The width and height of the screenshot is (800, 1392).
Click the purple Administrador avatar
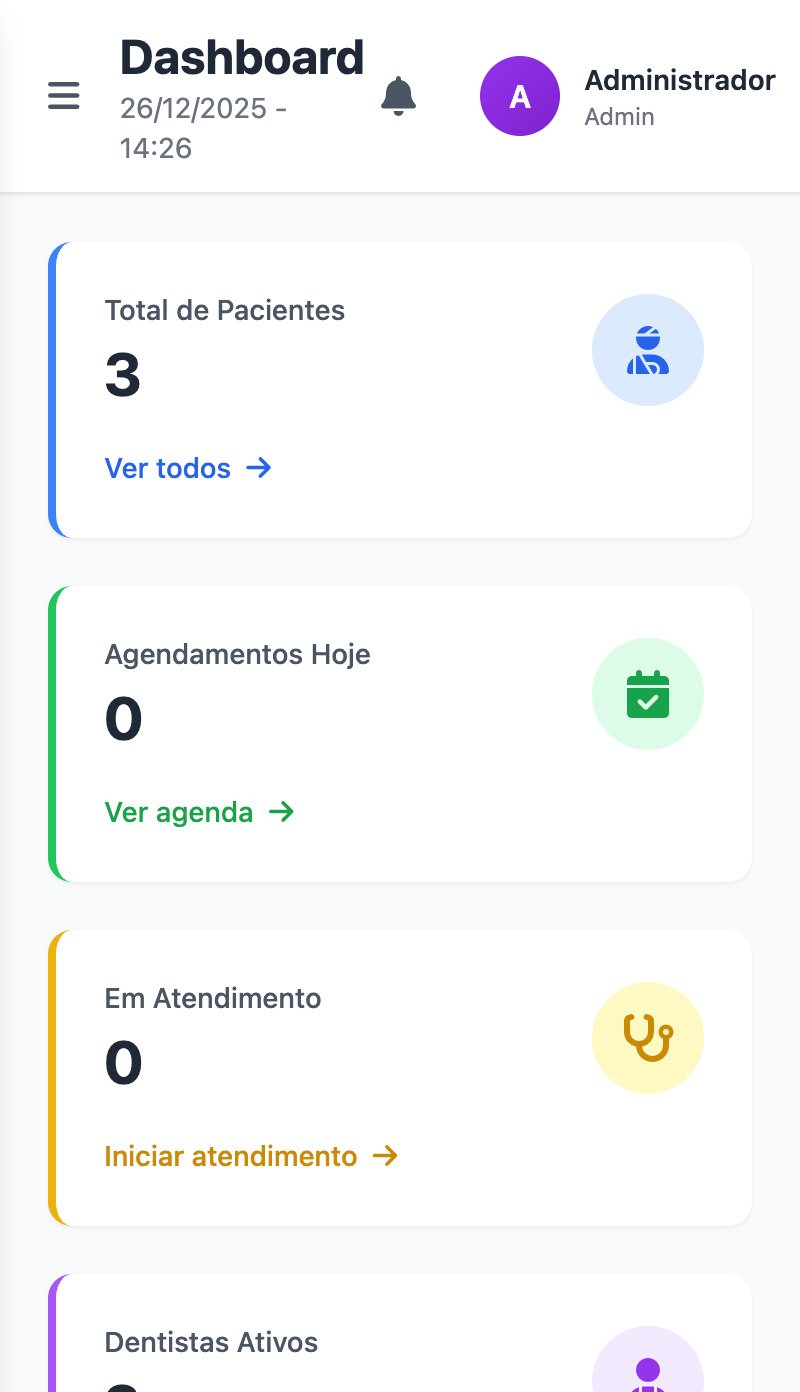520,96
